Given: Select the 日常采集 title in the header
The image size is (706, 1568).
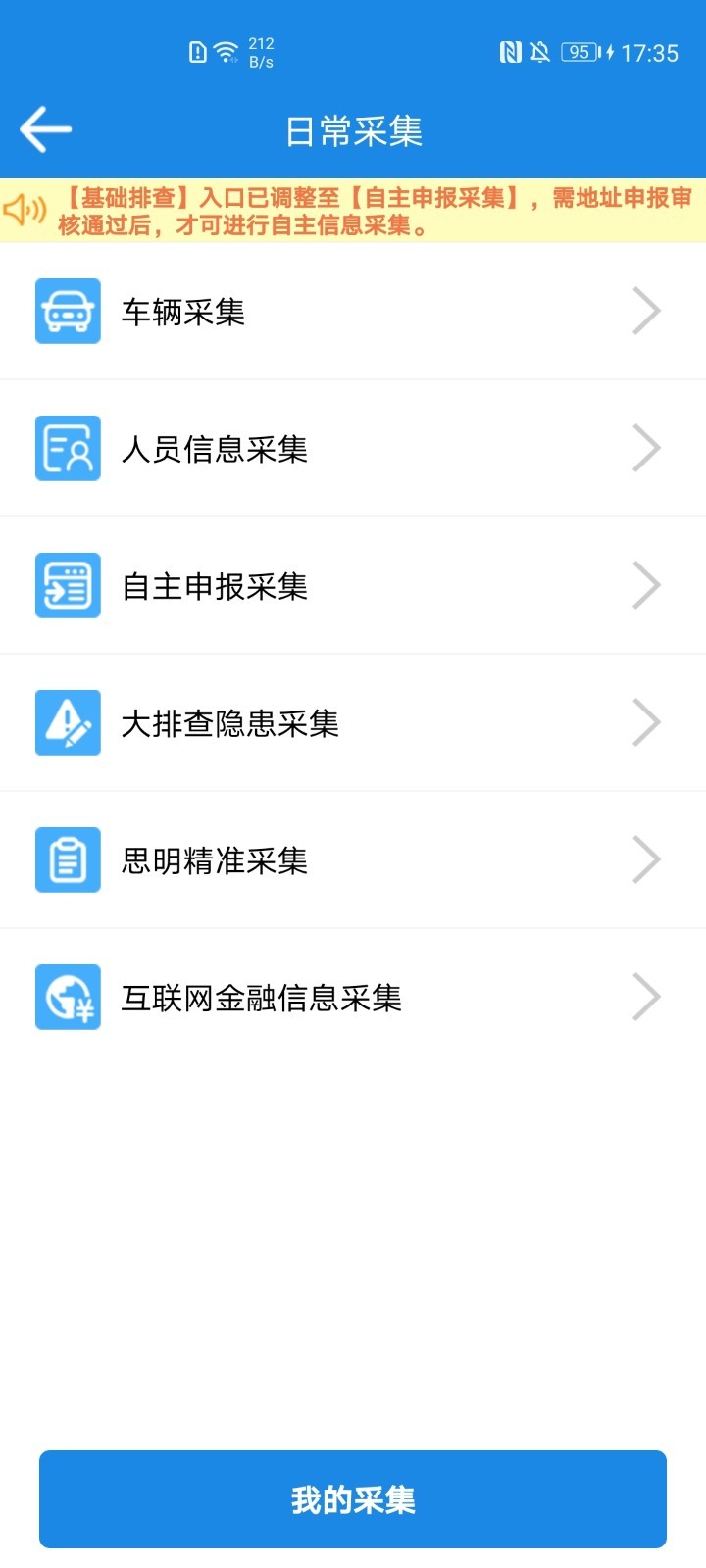Looking at the screenshot, I should pos(353,128).
